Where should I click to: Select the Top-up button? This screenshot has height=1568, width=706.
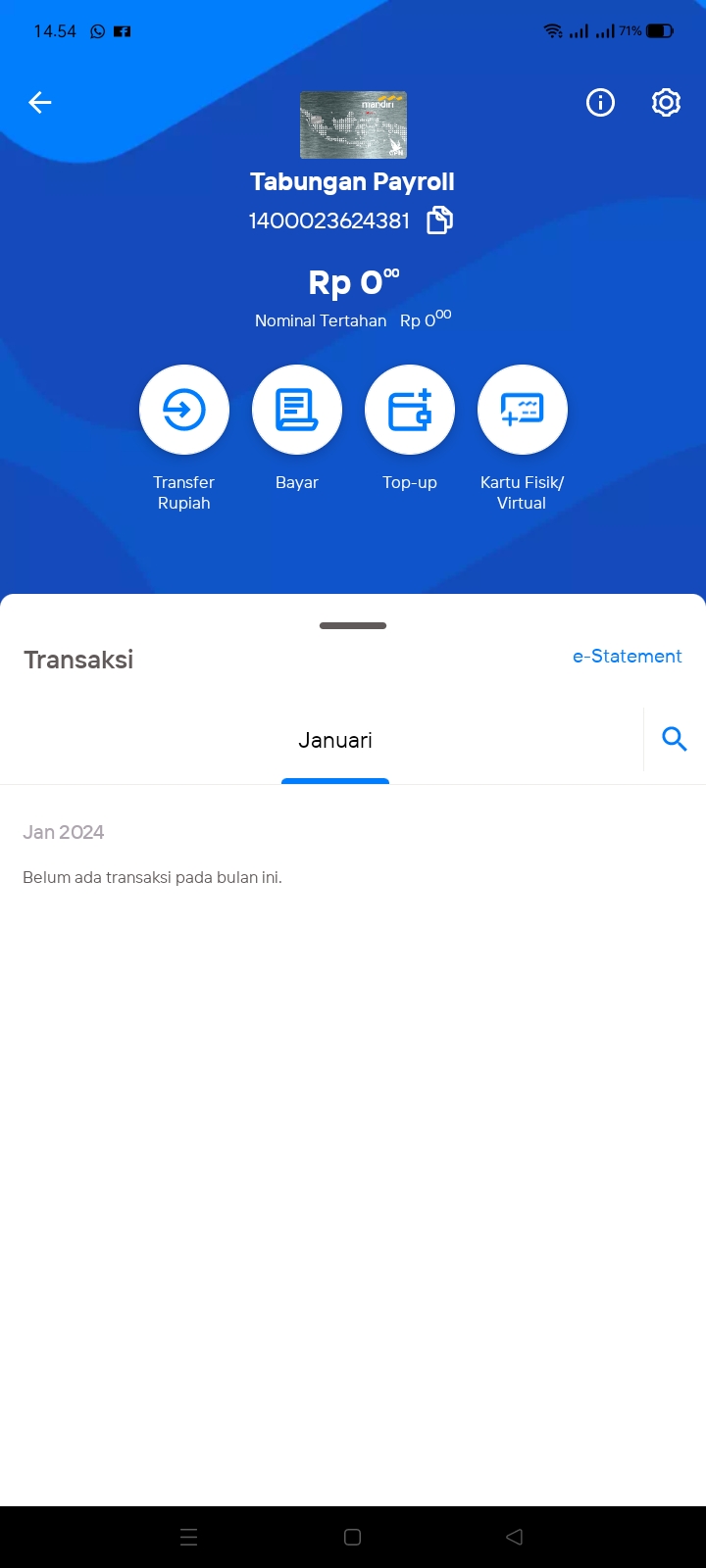pos(410,410)
